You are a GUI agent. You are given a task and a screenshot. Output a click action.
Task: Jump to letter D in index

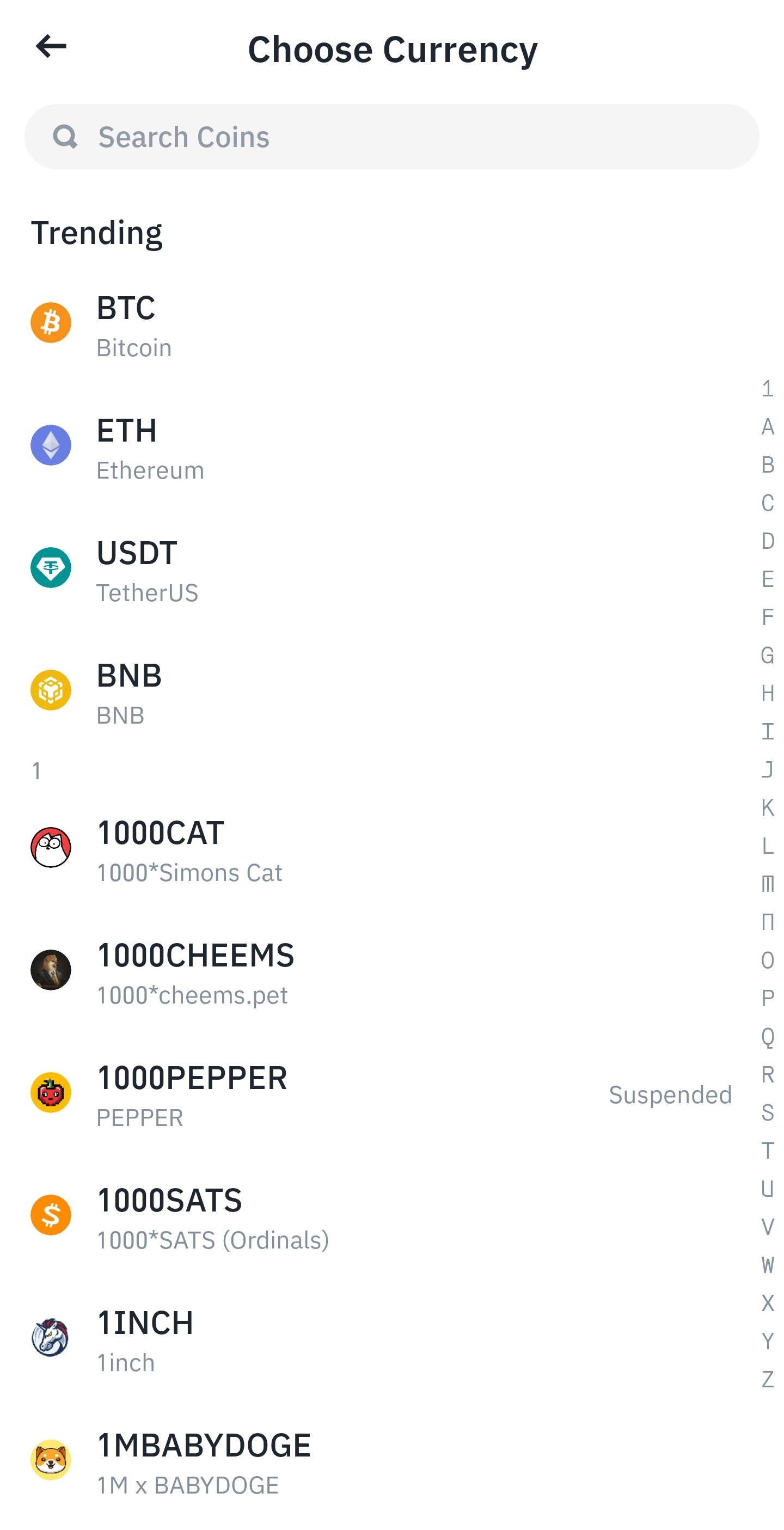tap(767, 541)
